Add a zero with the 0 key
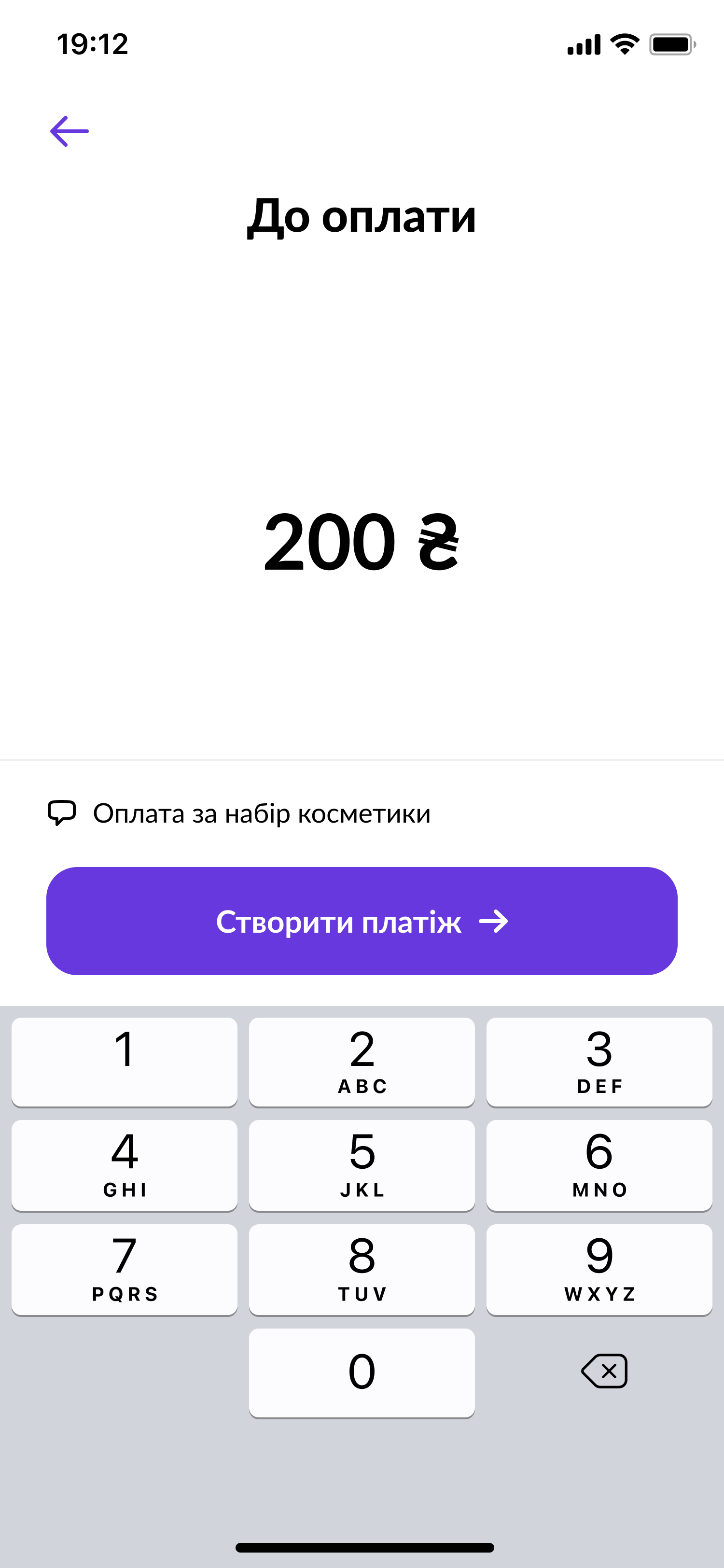The width and height of the screenshot is (724, 1568). [x=362, y=1372]
